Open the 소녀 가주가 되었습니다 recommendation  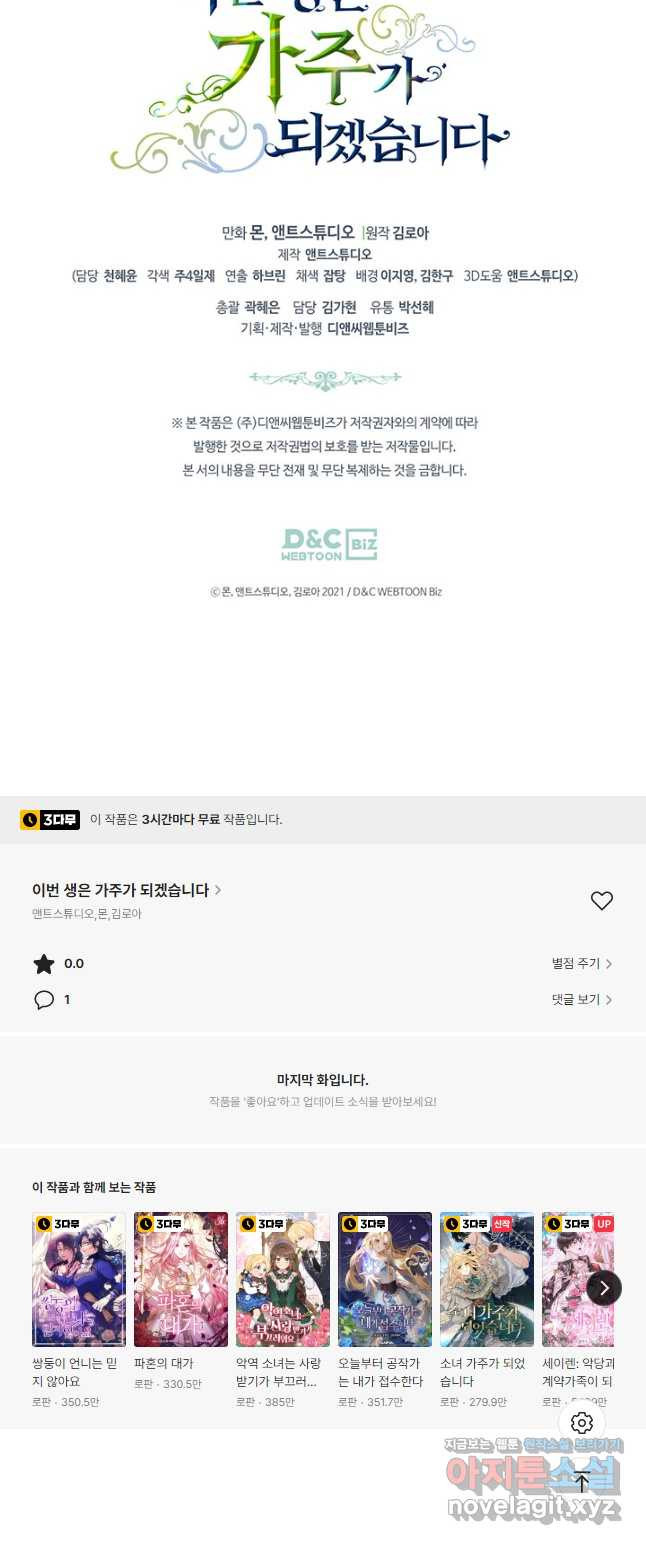487,1280
